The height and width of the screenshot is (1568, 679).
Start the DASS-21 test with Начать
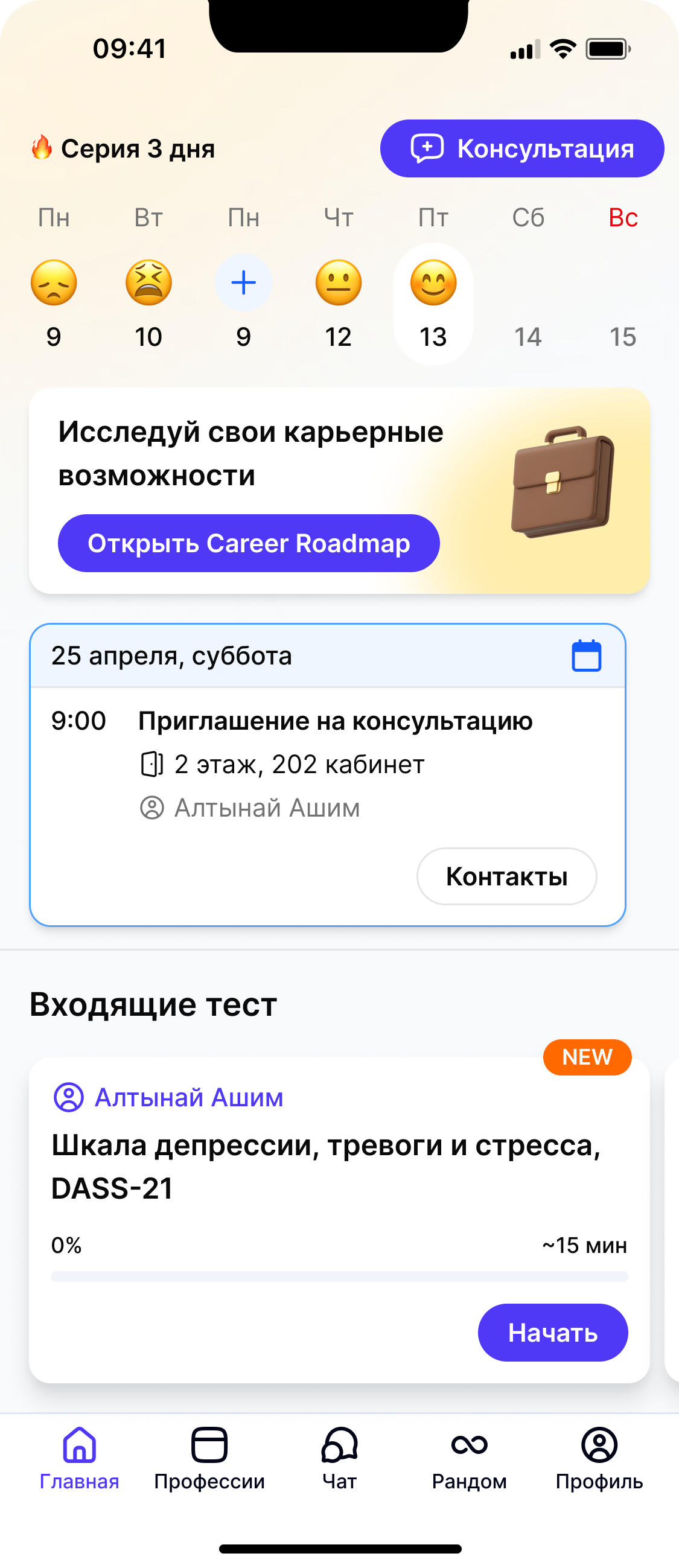pos(552,1333)
